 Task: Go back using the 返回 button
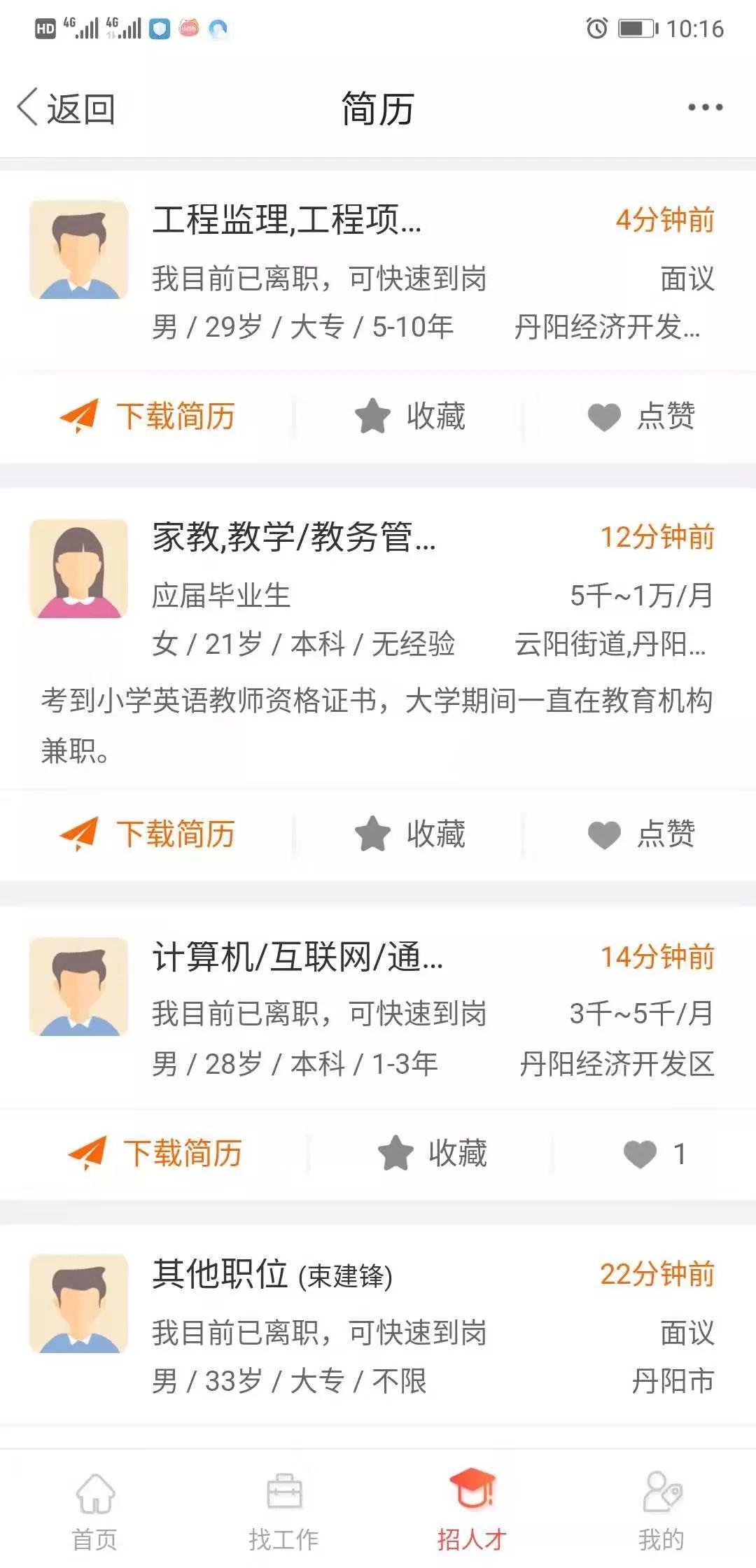(x=66, y=108)
